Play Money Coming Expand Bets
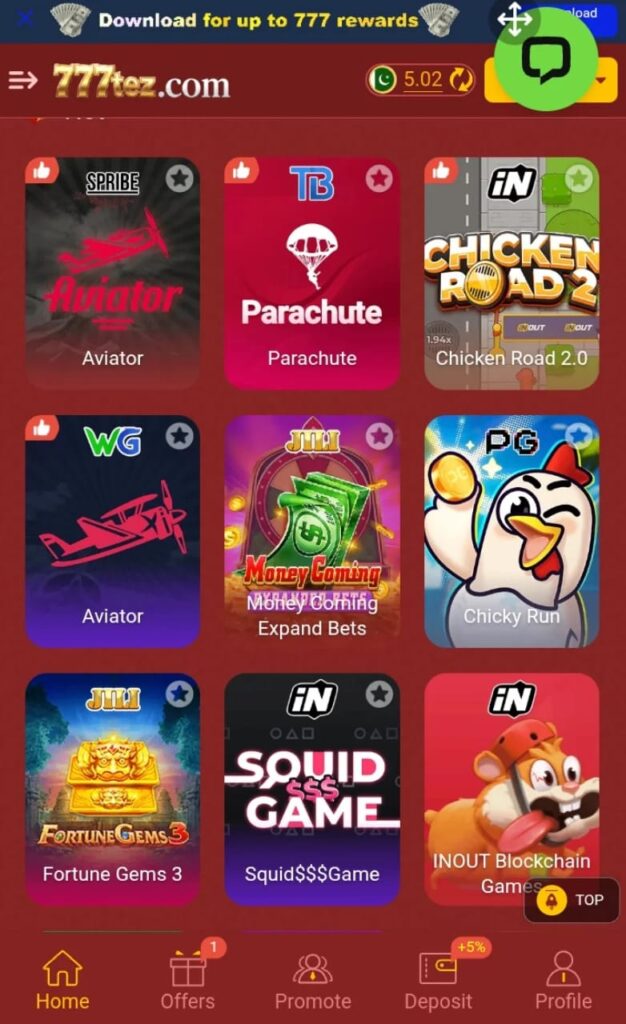Viewport: 626px width, 1024px height. point(312,530)
